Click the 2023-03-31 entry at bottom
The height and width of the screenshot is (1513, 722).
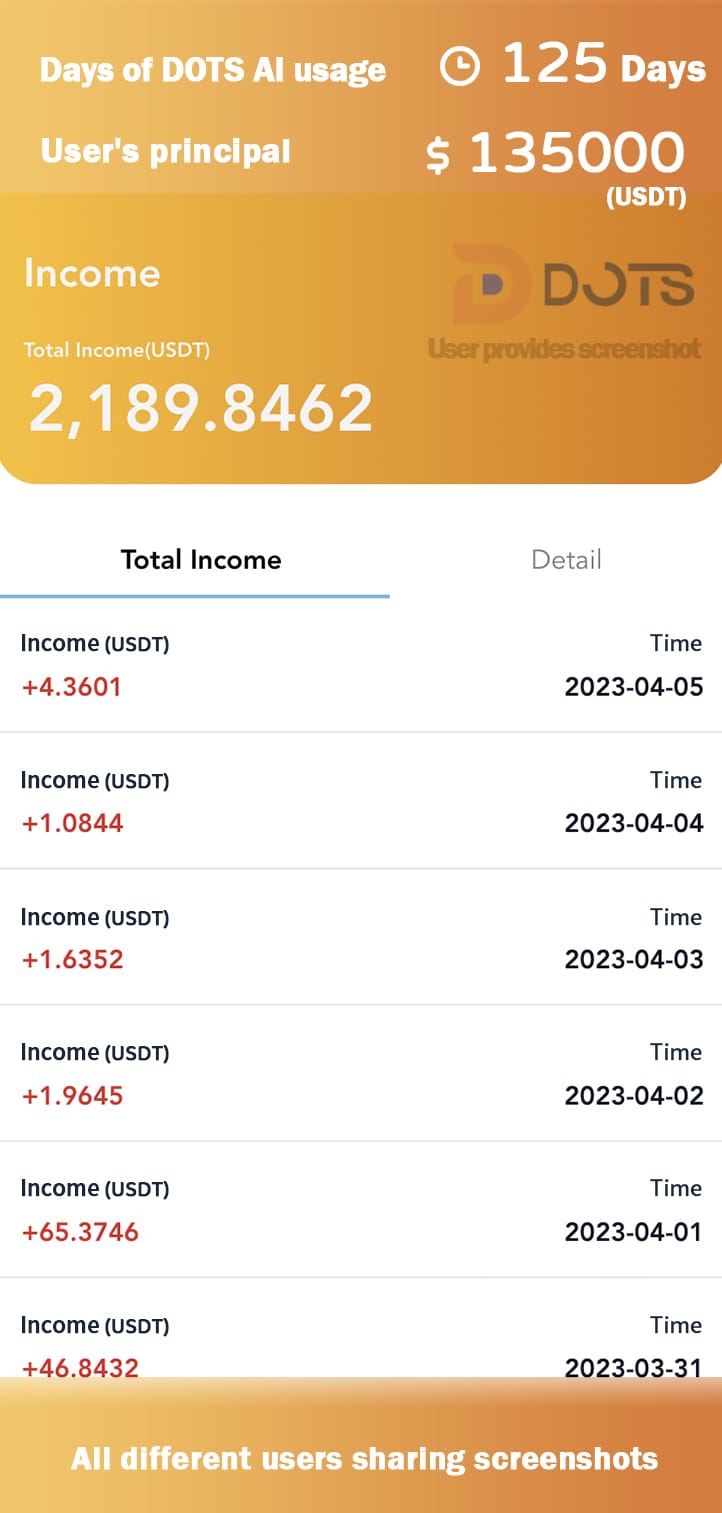(x=633, y=1368)
